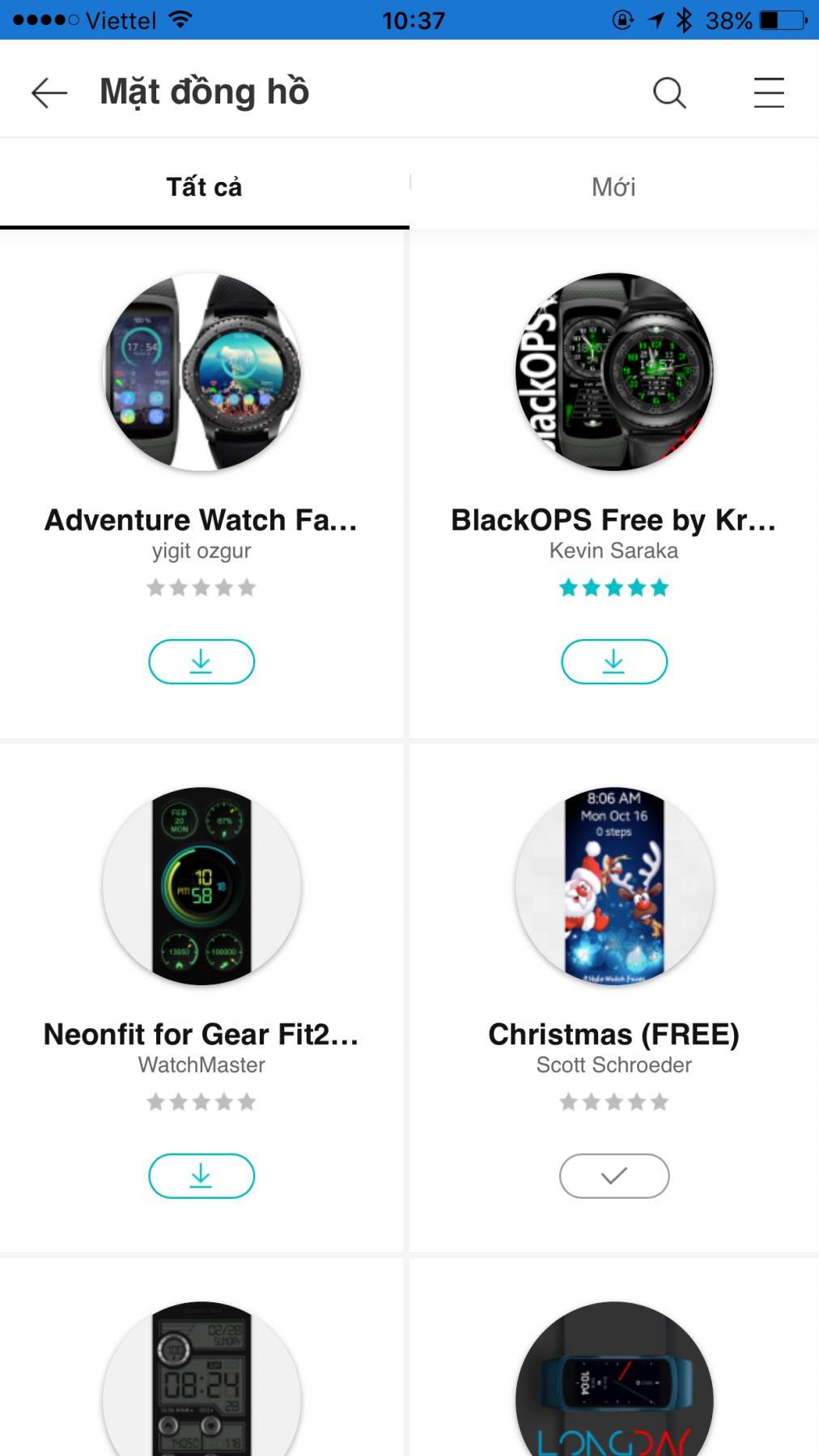Image resolution: width=819 pixels, height=1456 pixels.
Task: Open the hamburger menu
Action: (x=768, y=93)
